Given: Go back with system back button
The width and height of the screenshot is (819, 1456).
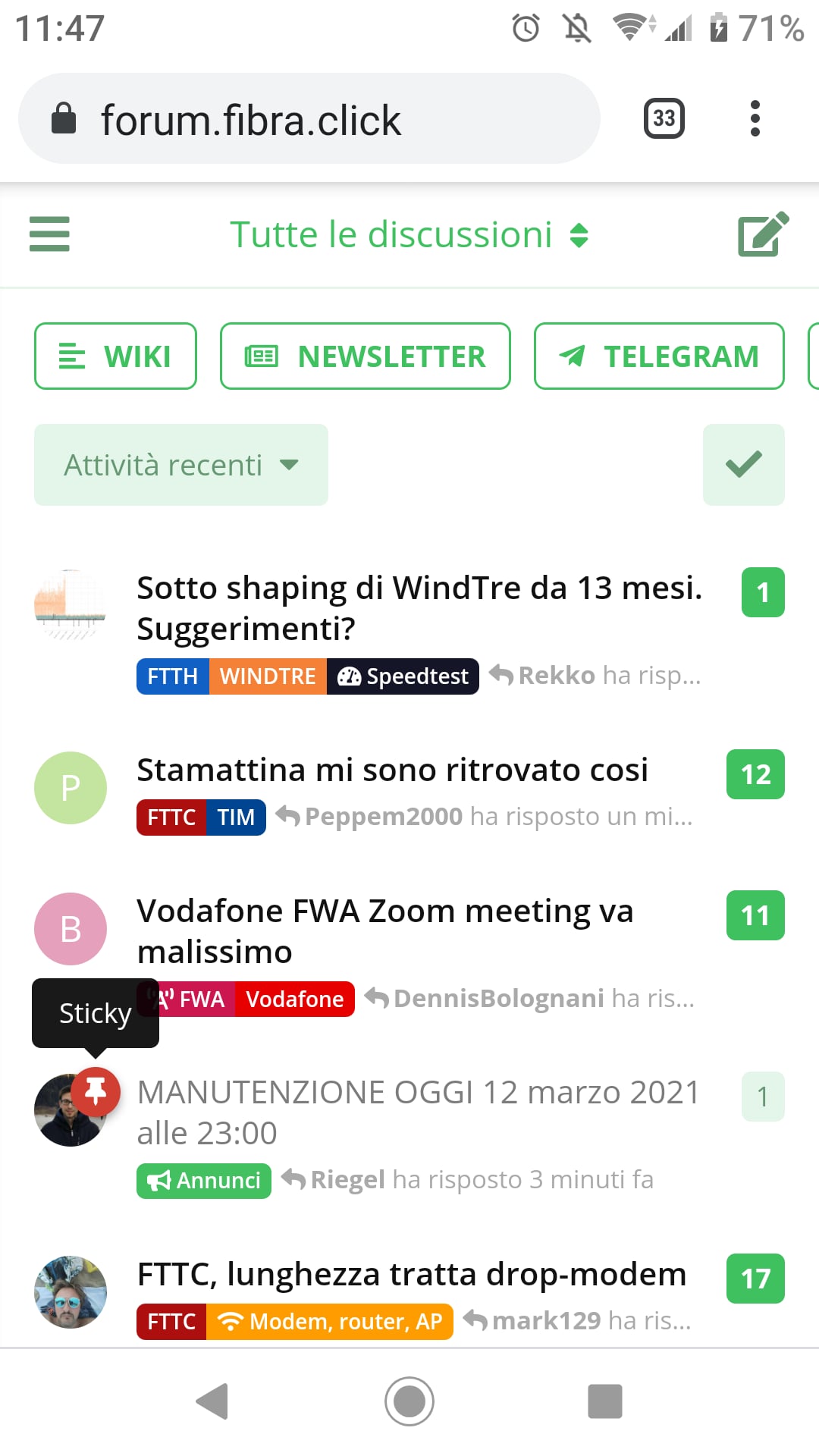Looking at the screenshot, I should pos(212,1401).
